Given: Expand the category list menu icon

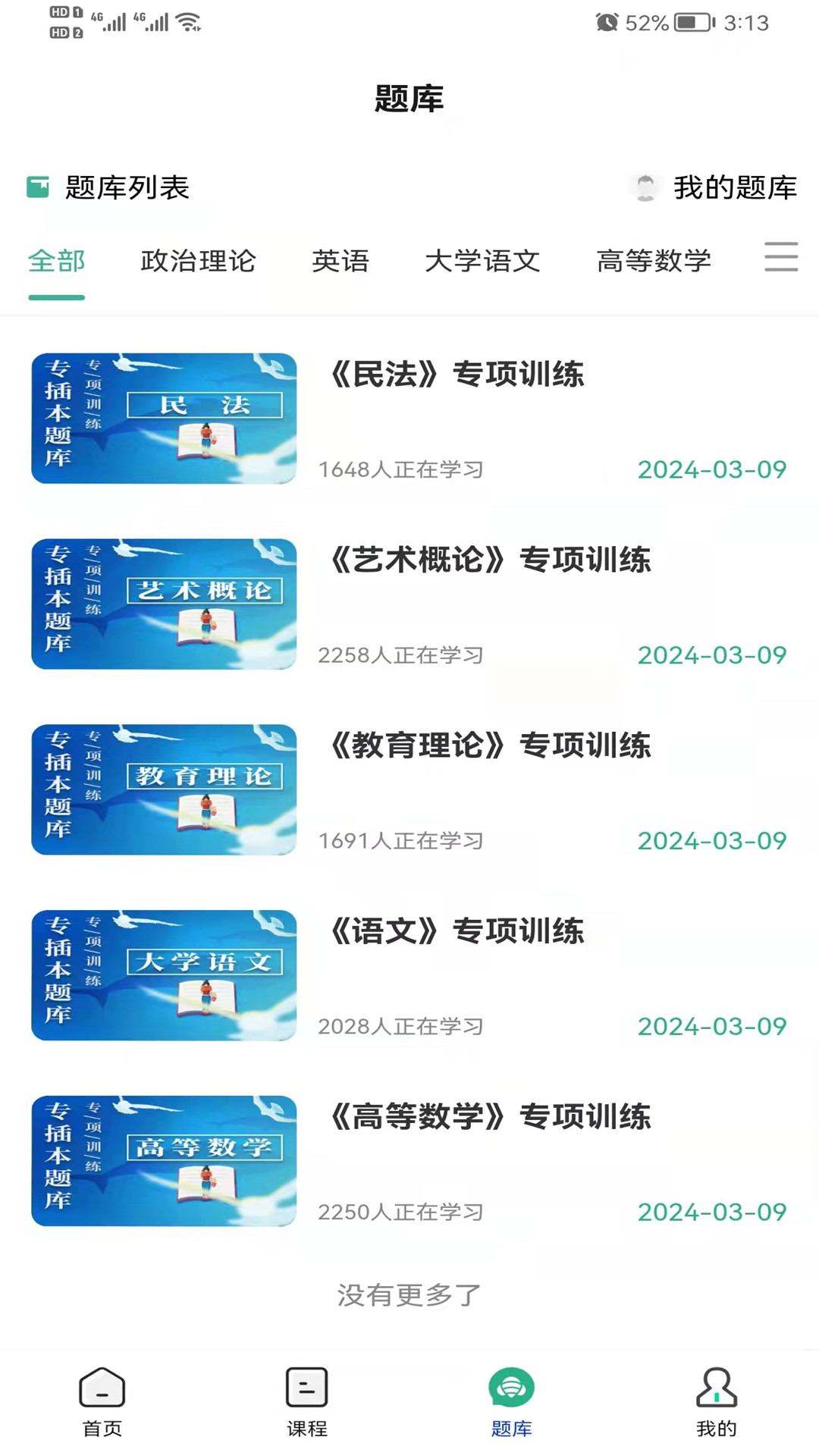Looking at the screenshot, I should [x=780, y=257].
